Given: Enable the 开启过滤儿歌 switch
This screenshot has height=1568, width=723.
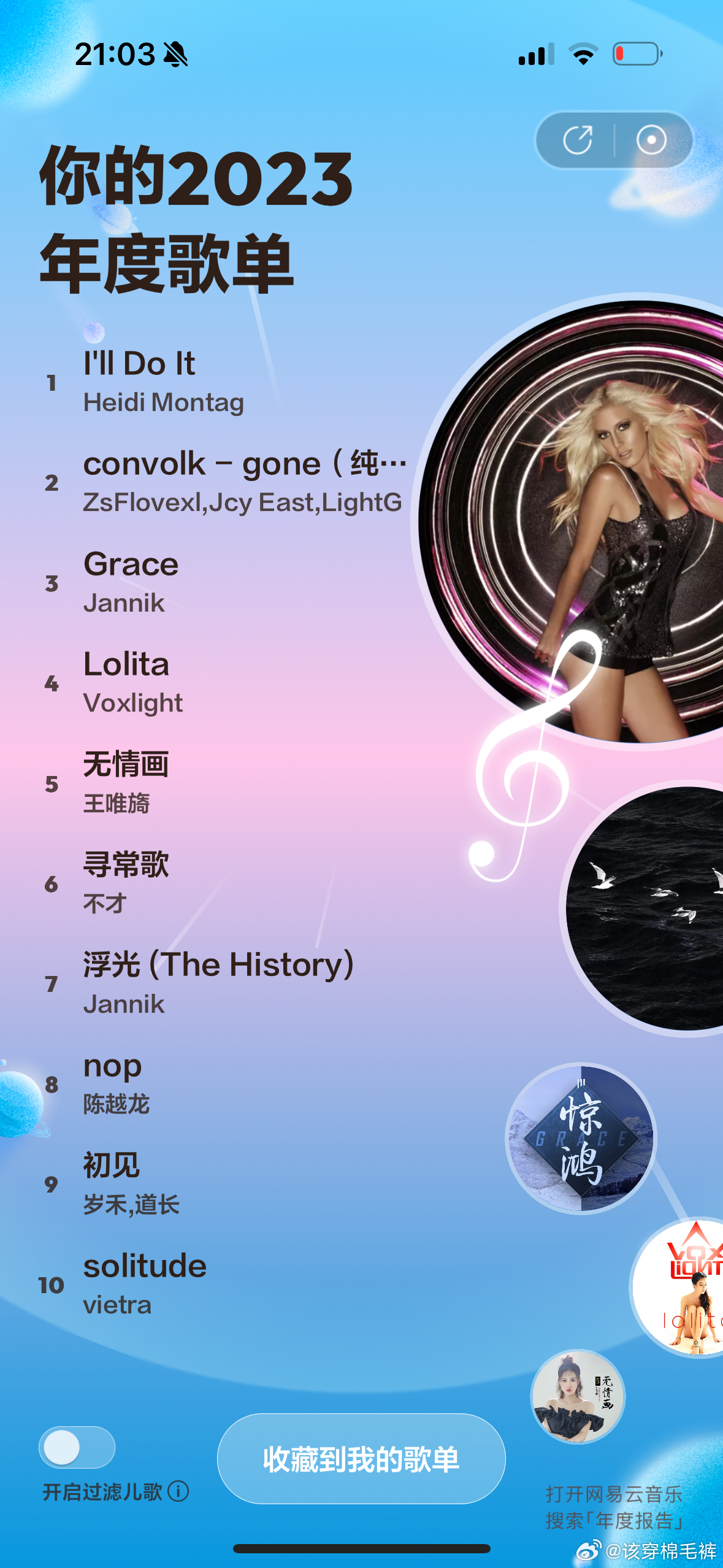Looking at the screenshot, I should 77,1447.
